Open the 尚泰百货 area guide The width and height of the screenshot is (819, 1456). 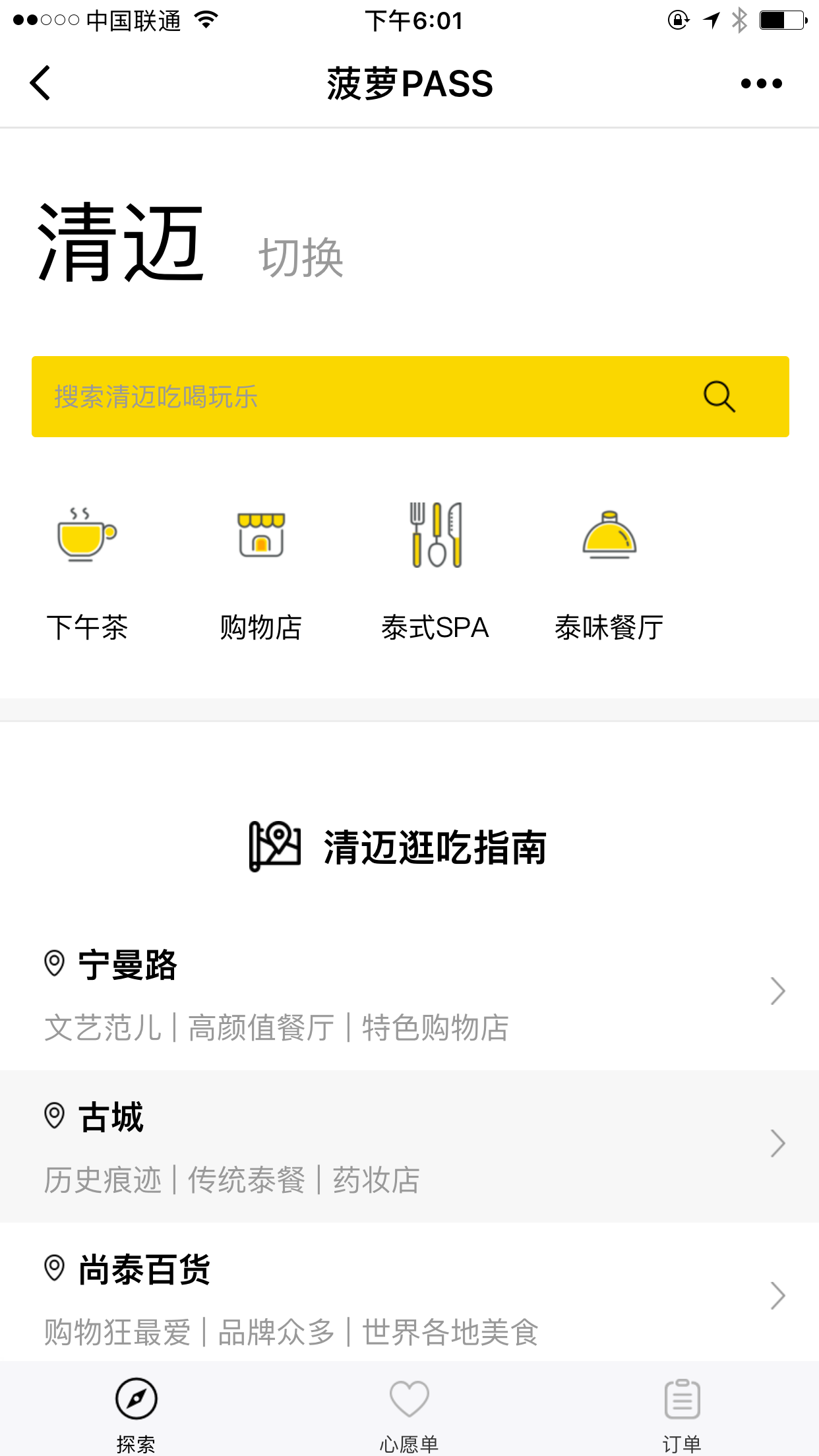tap(409, 1296)
